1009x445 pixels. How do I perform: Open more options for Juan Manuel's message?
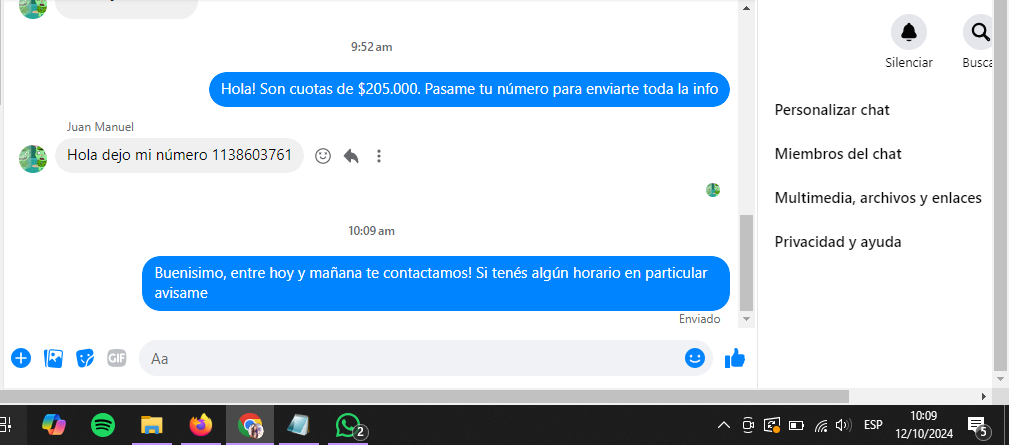(x=379, y=156)
